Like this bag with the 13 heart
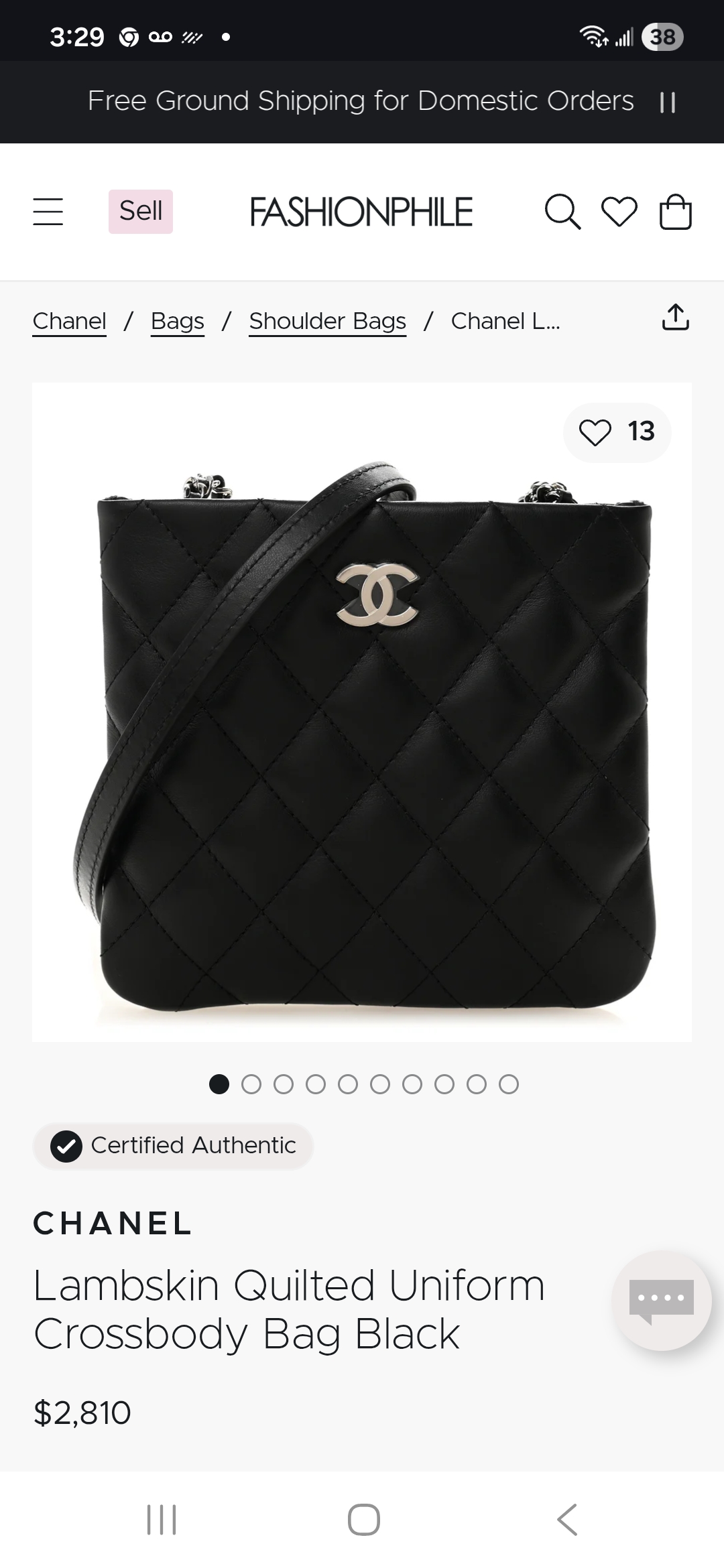Screen dimensions: 724x1568 pos(617,432)
